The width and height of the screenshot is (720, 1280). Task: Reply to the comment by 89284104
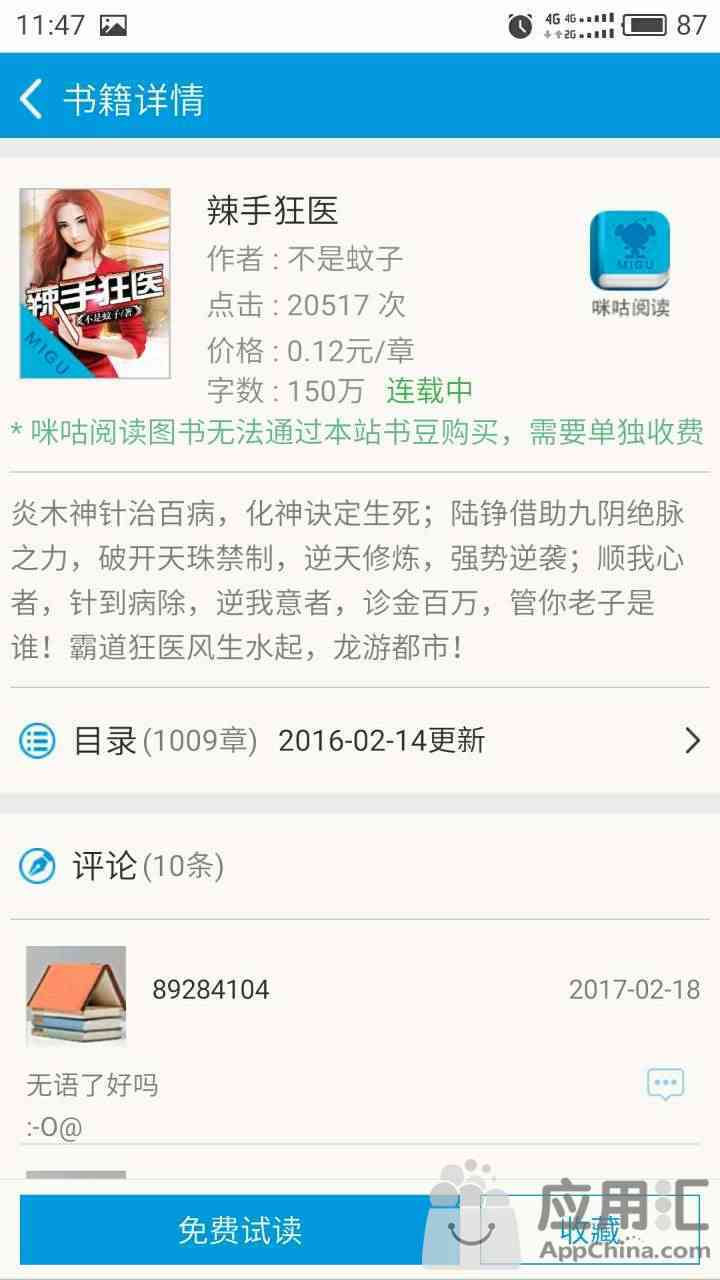click(665, 1084)
